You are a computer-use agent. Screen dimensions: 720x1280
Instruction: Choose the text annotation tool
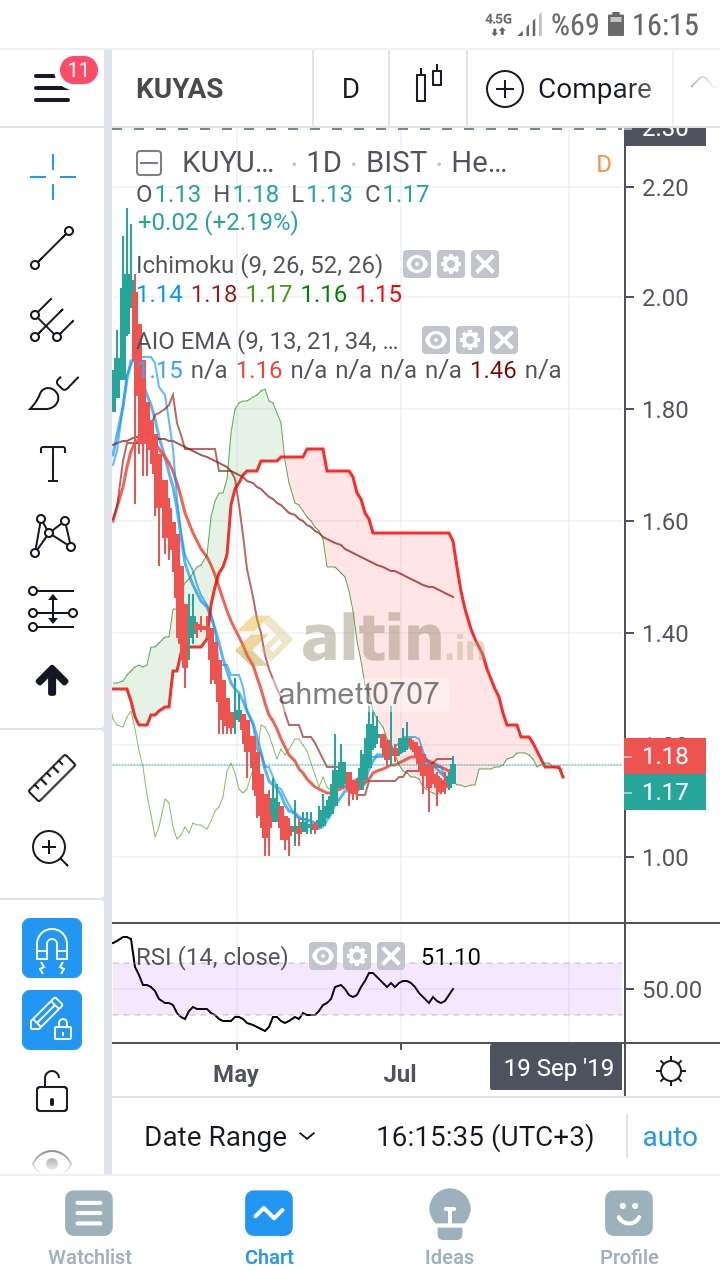tap(52, 464)
